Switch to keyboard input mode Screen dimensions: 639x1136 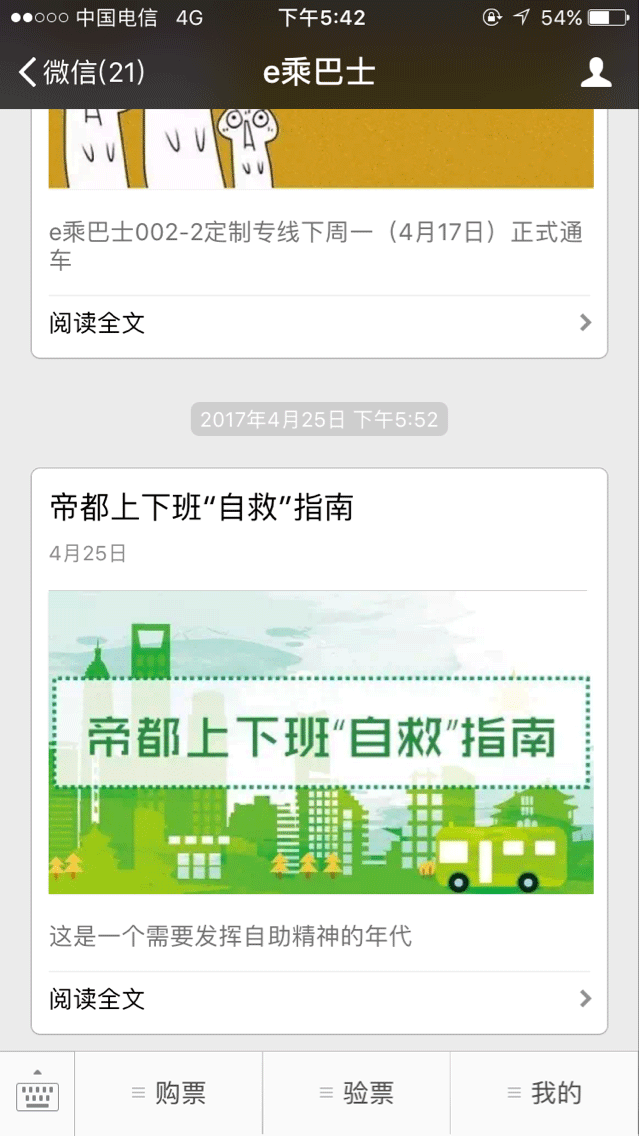click(x=37, y=1093)
